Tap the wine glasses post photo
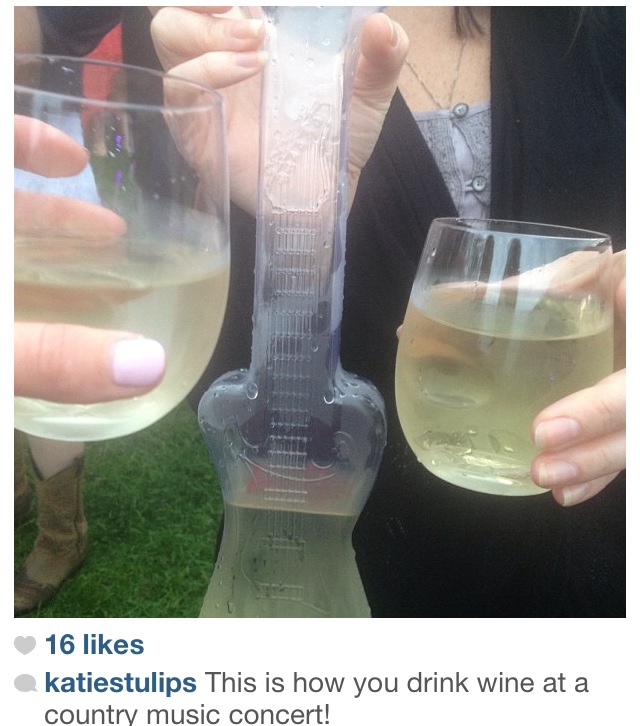 [320, 310]
